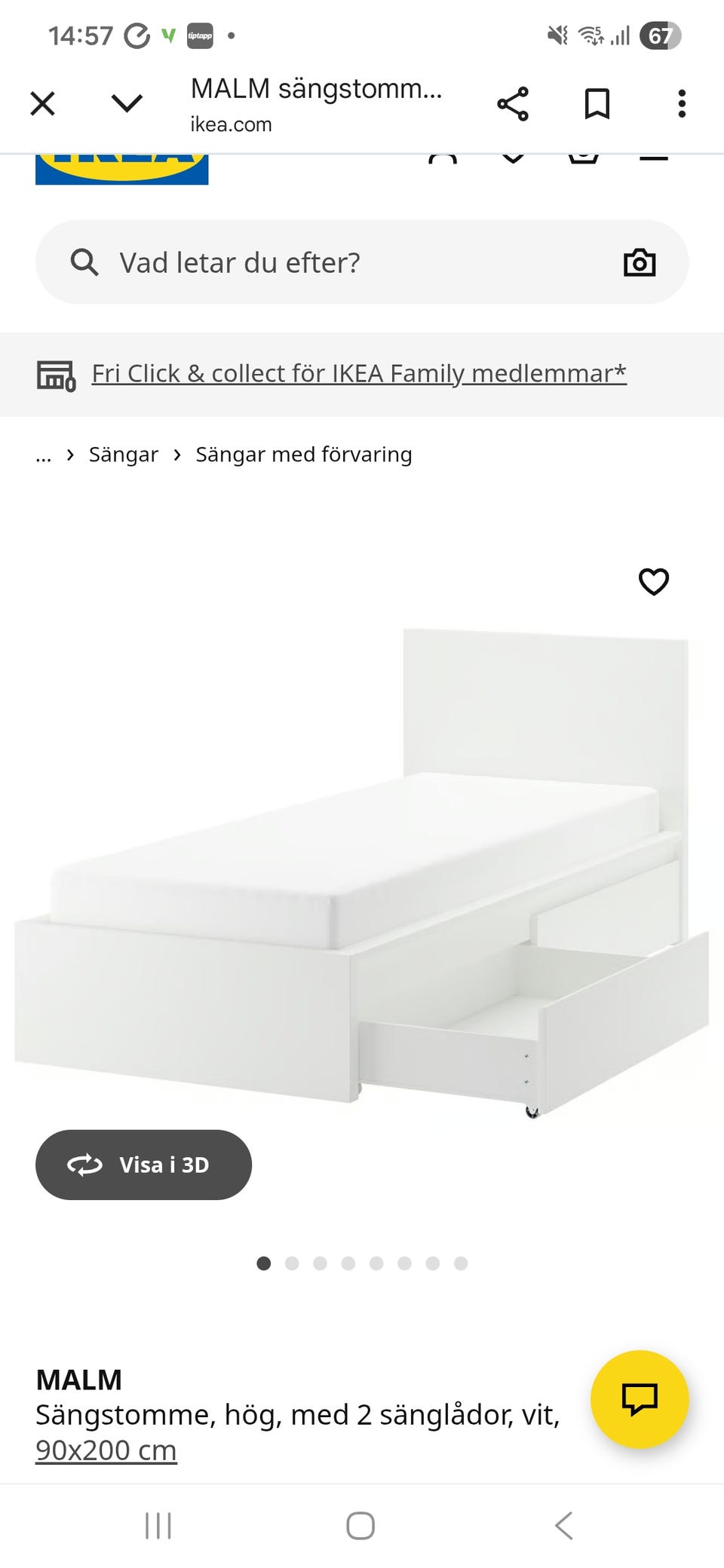This screenshot has width=724, height=1568.
Task: Select the 90x200 cm size link
Action: [106, 1450]
